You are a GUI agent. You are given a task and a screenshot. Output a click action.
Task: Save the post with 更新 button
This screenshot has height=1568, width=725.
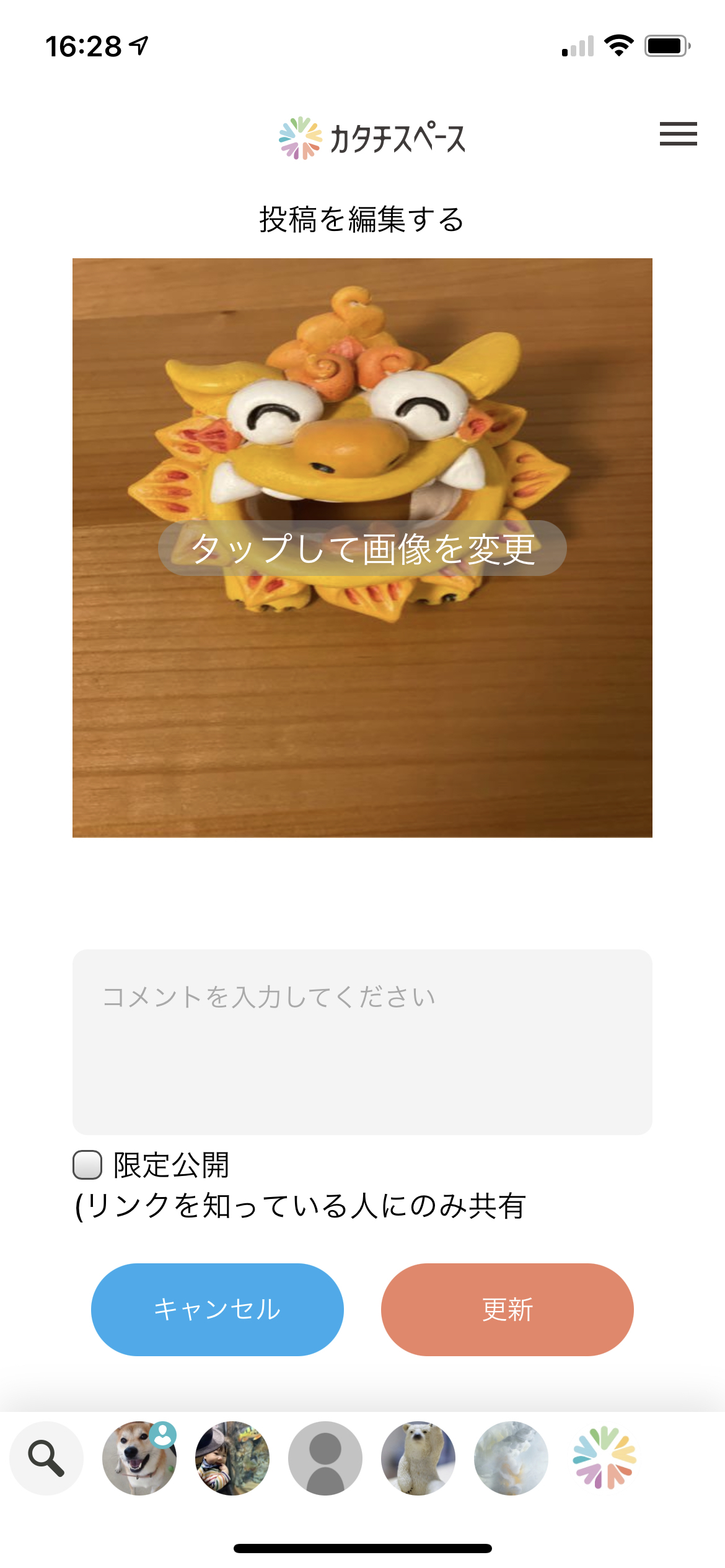click(507, 1309)
